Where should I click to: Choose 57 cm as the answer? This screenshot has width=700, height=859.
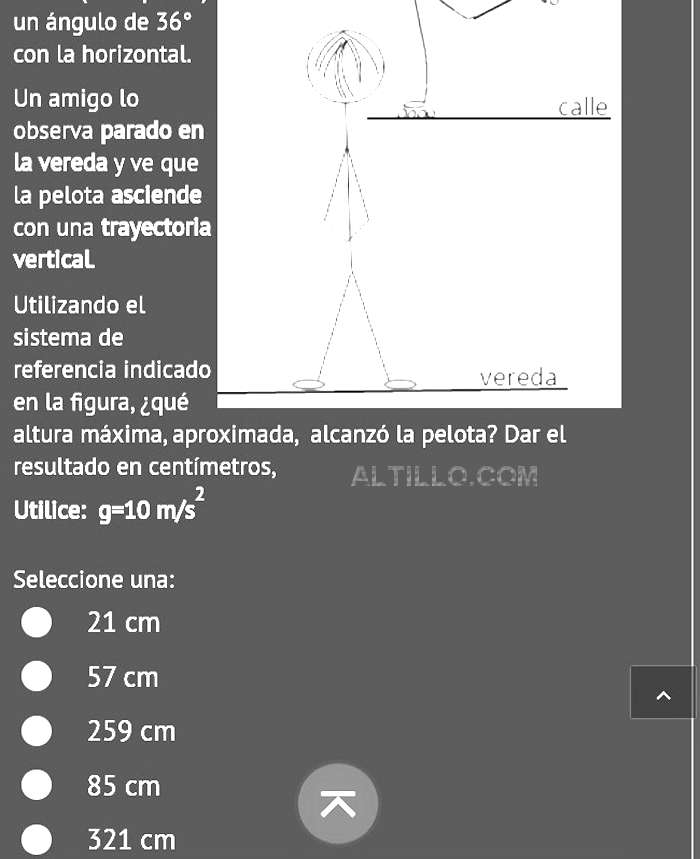click(x=37, y=677)
